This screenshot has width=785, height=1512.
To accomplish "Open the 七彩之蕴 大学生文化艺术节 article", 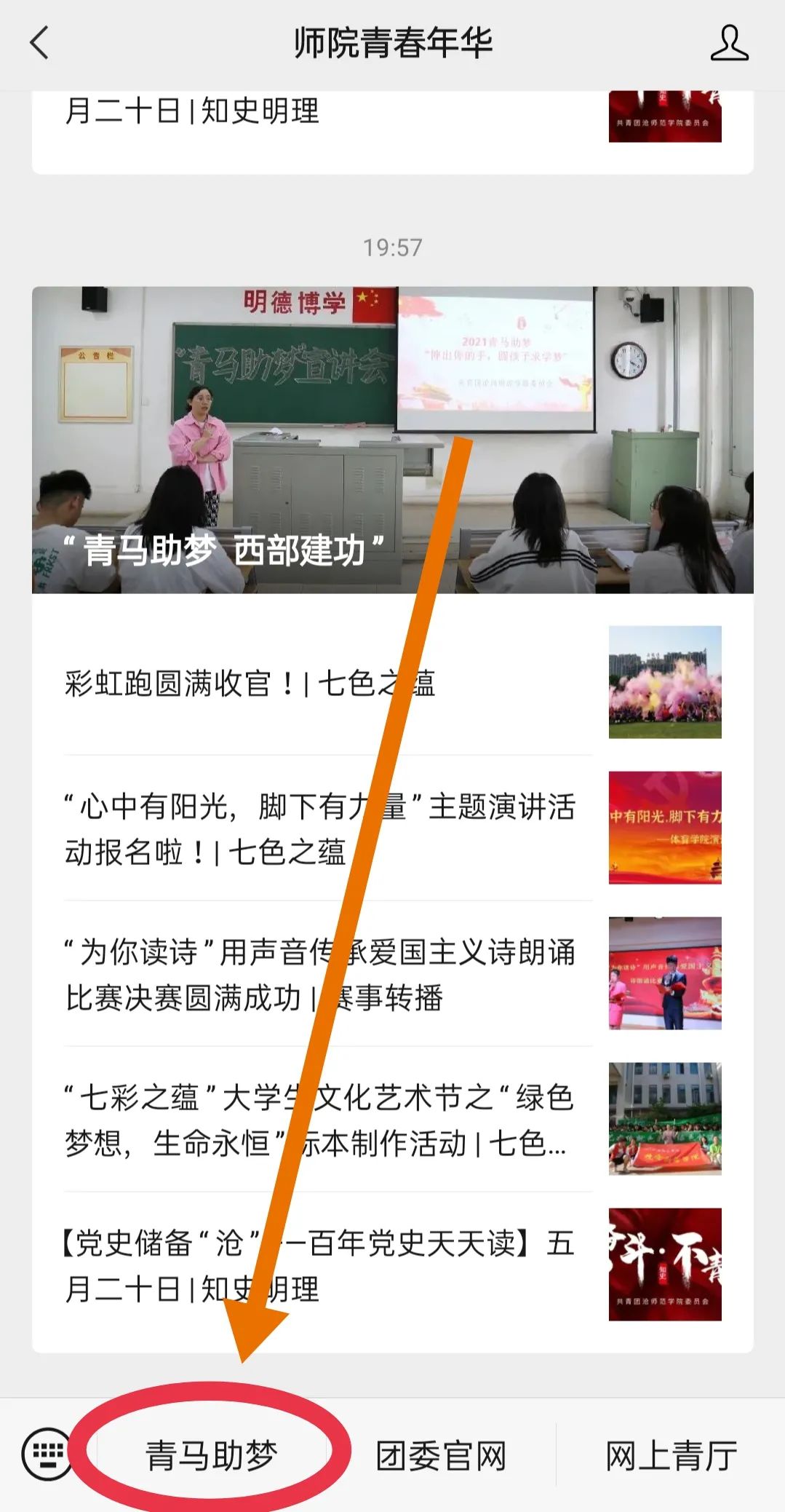I will (320, 1120).
